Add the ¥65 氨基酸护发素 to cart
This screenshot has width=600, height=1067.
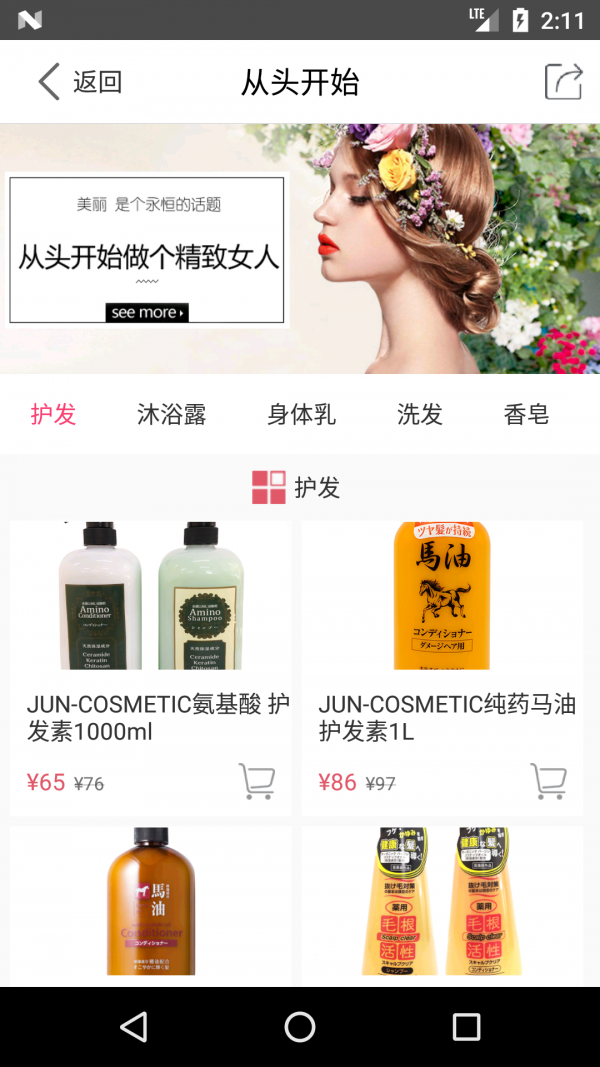(x=257, y=781)
